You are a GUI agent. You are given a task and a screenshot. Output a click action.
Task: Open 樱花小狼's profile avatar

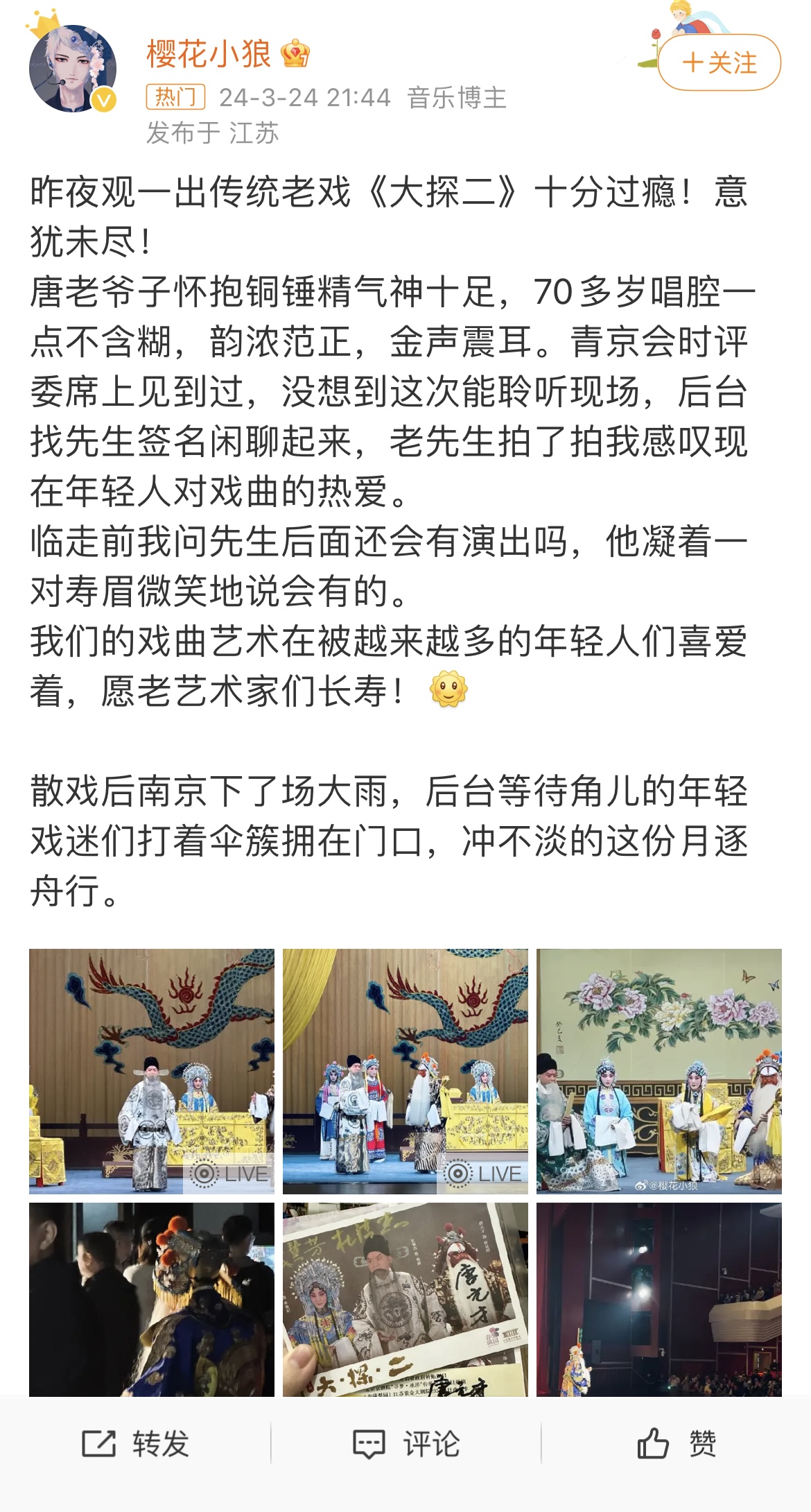(72, 69)
